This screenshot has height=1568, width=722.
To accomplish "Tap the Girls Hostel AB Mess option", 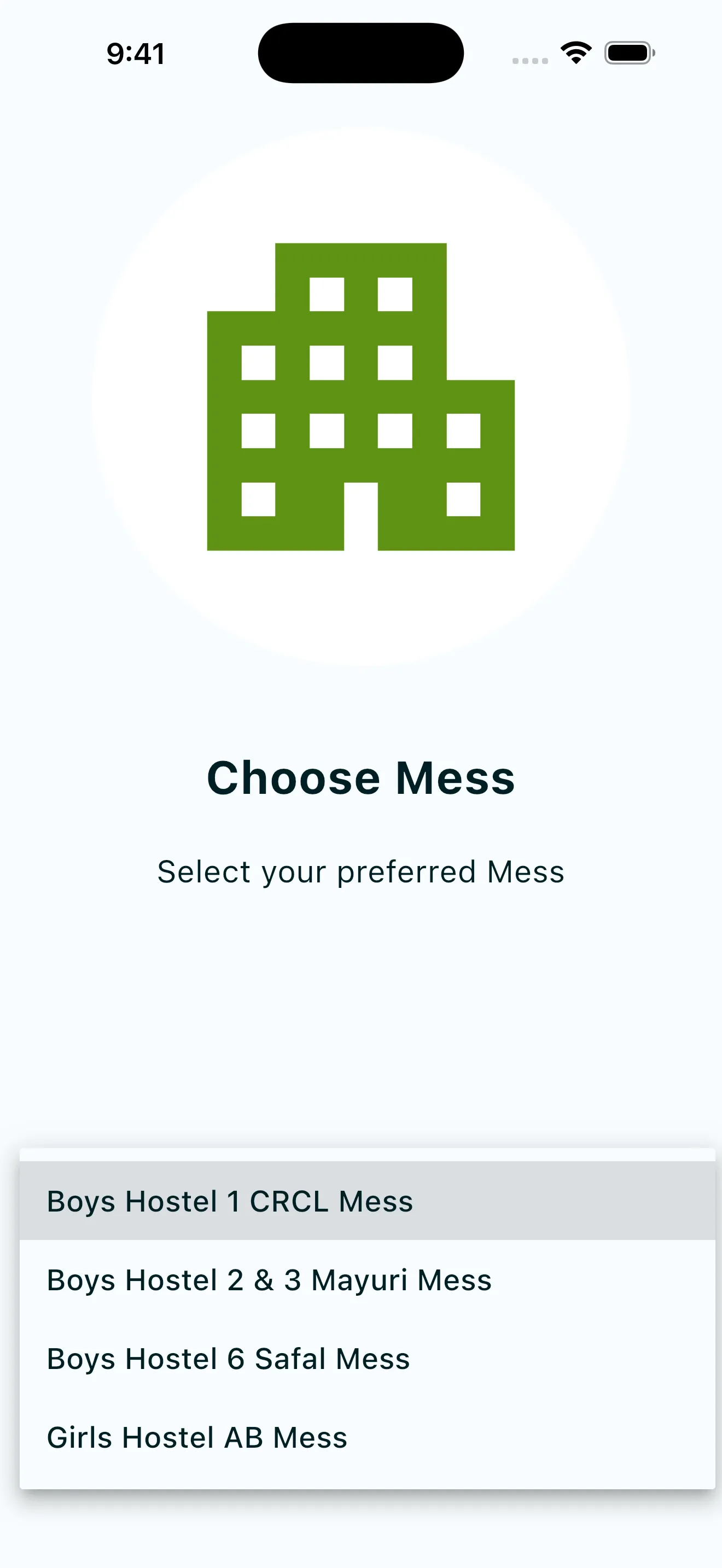I will 196,1438.
